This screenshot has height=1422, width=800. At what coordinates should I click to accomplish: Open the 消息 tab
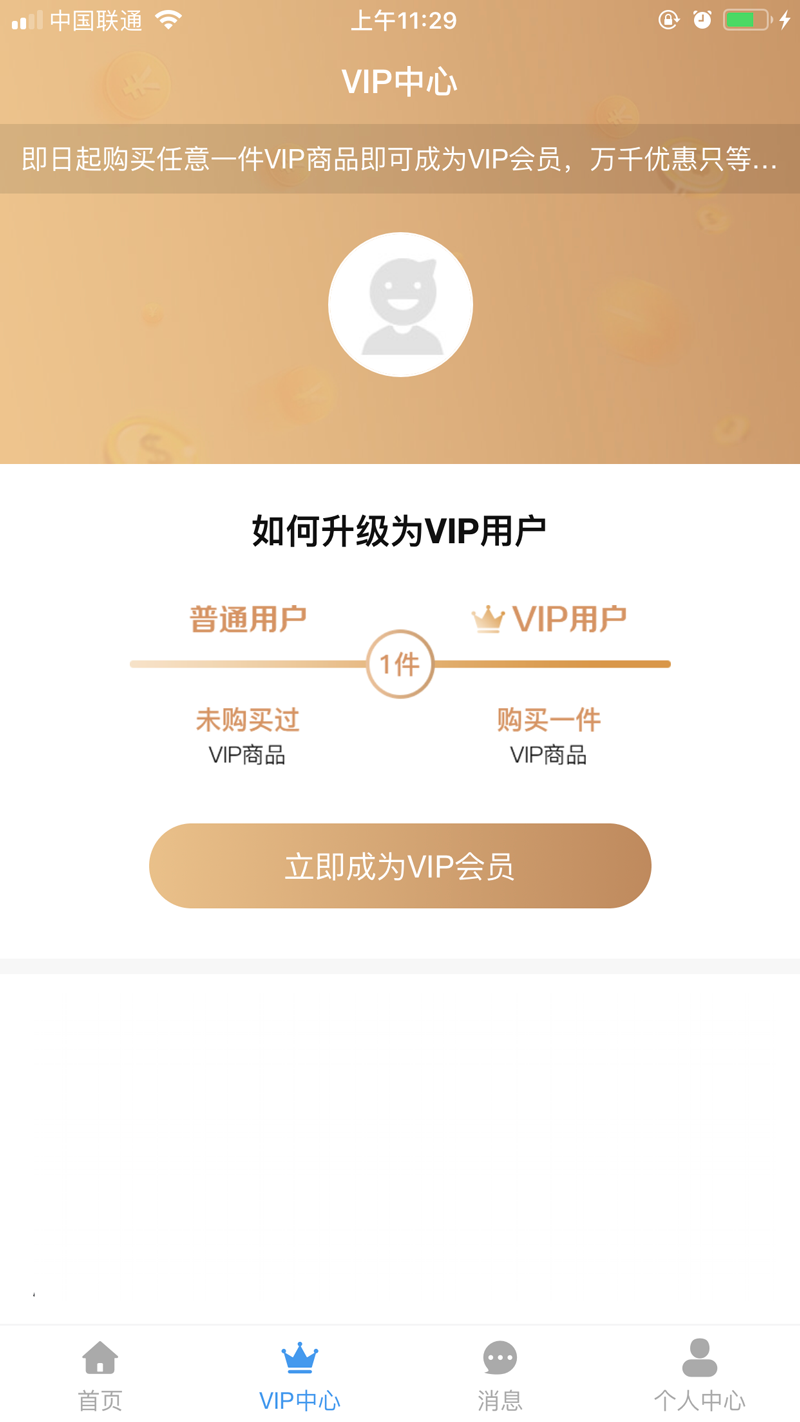[x=500, y=1374]
